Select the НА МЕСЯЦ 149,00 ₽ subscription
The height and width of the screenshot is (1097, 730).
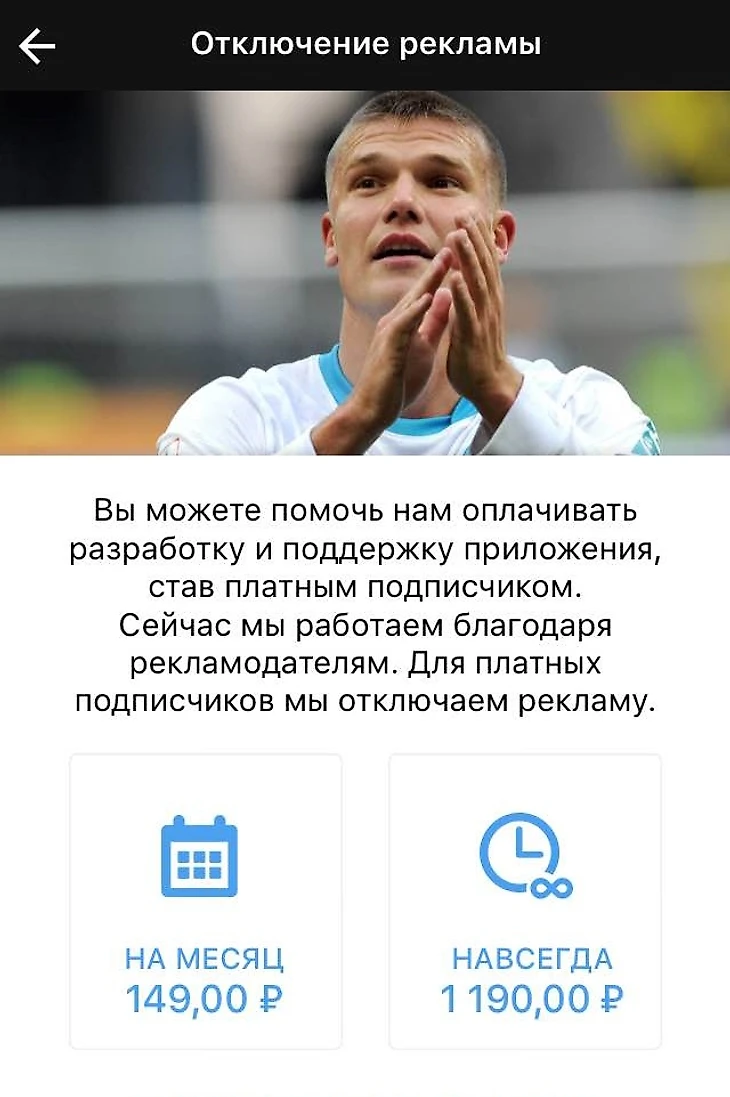click(205, 901)
